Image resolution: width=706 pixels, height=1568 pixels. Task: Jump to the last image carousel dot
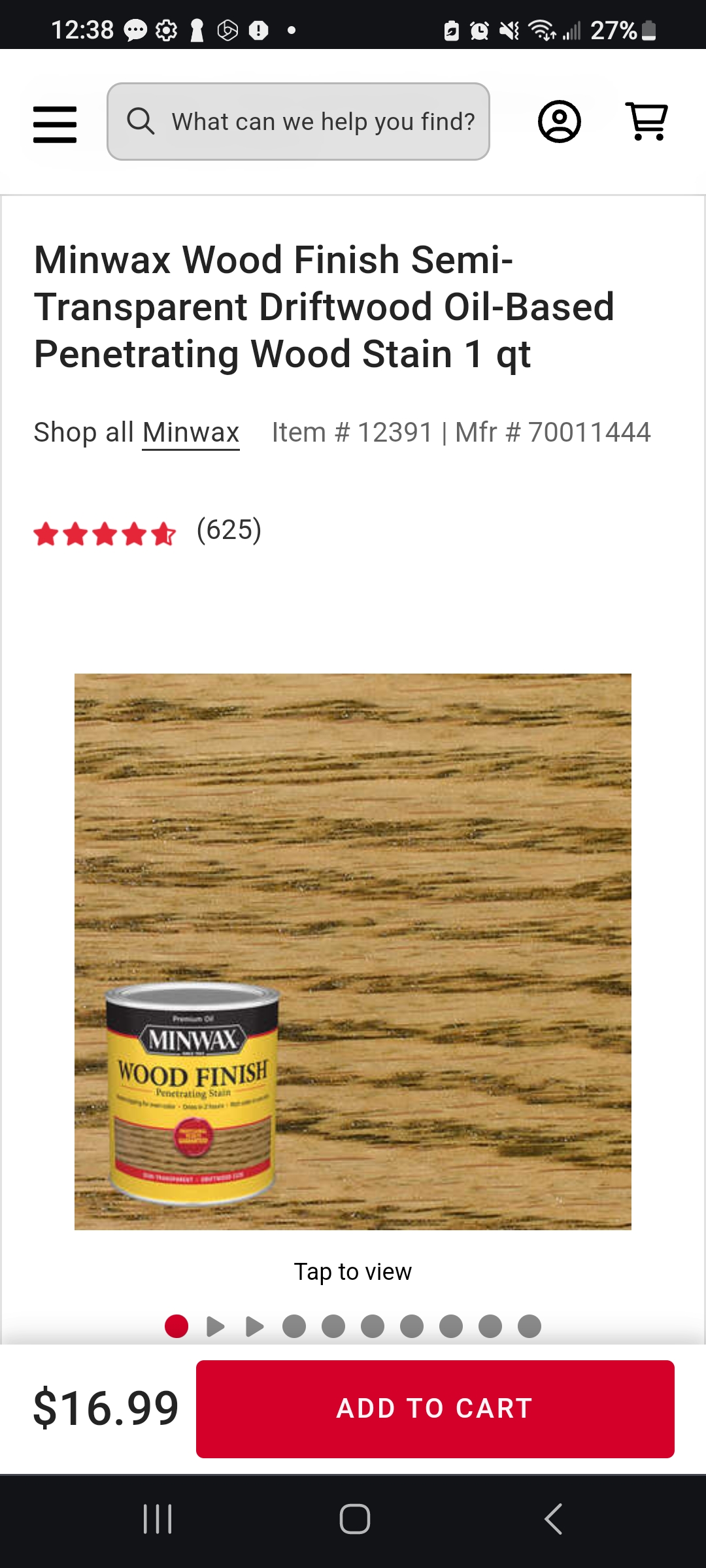529,1326
